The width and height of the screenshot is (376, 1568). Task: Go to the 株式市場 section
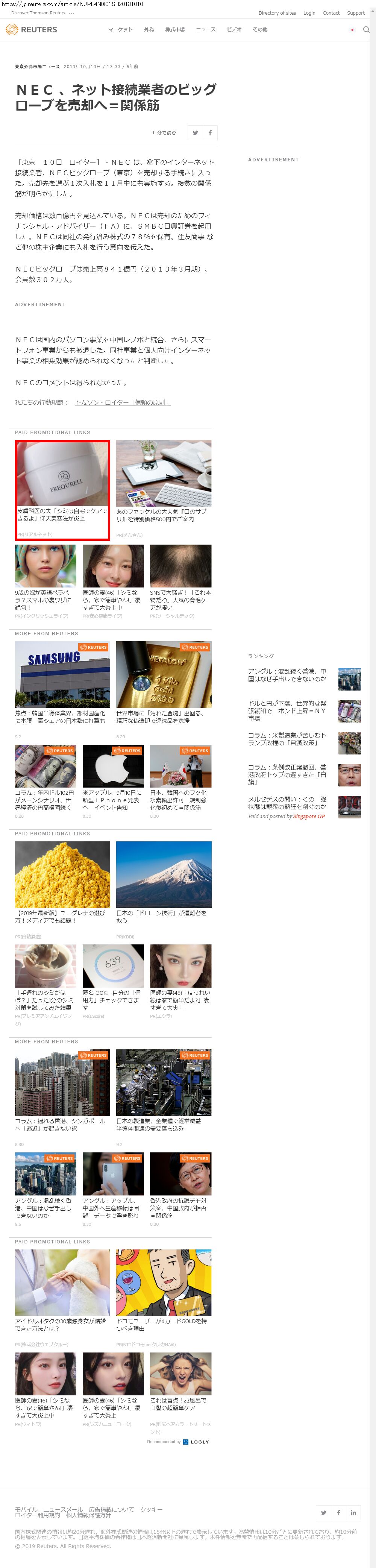click(174, 29)
